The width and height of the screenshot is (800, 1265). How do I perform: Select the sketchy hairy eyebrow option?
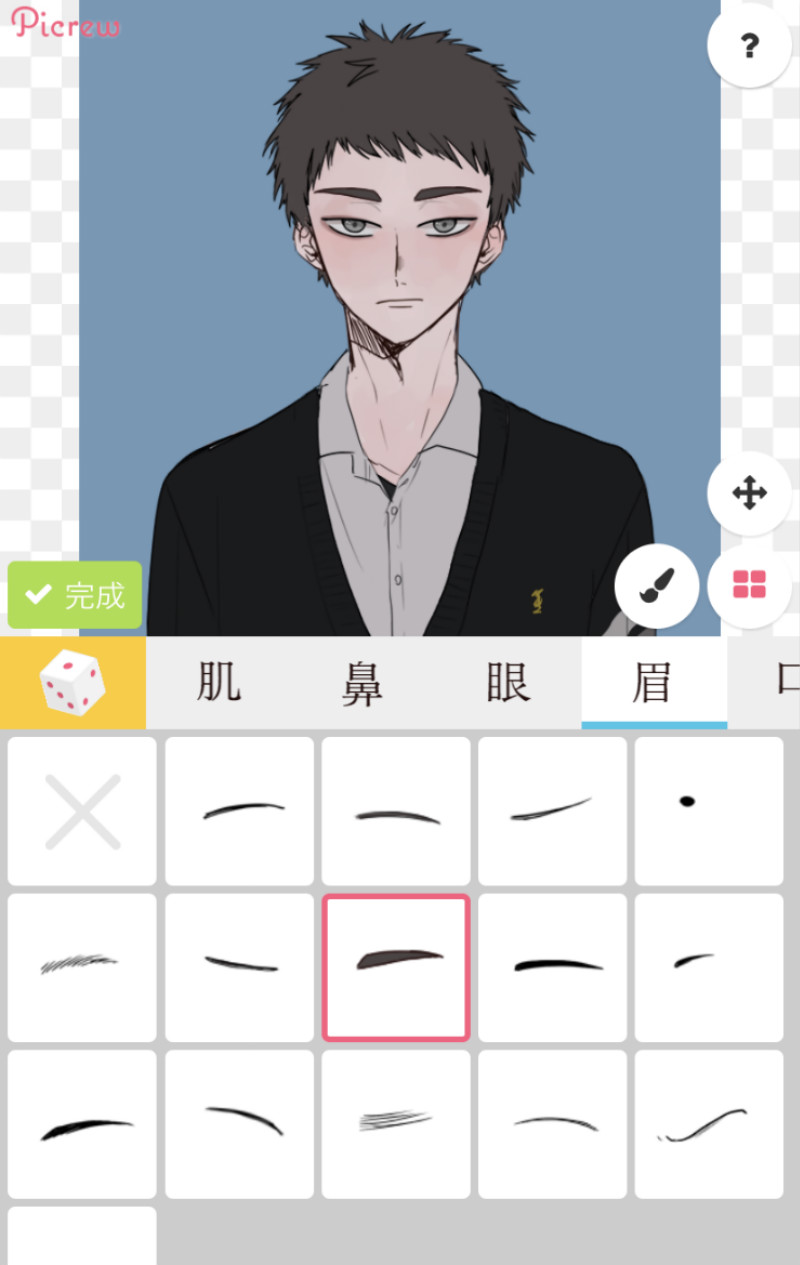click(82, 967)
